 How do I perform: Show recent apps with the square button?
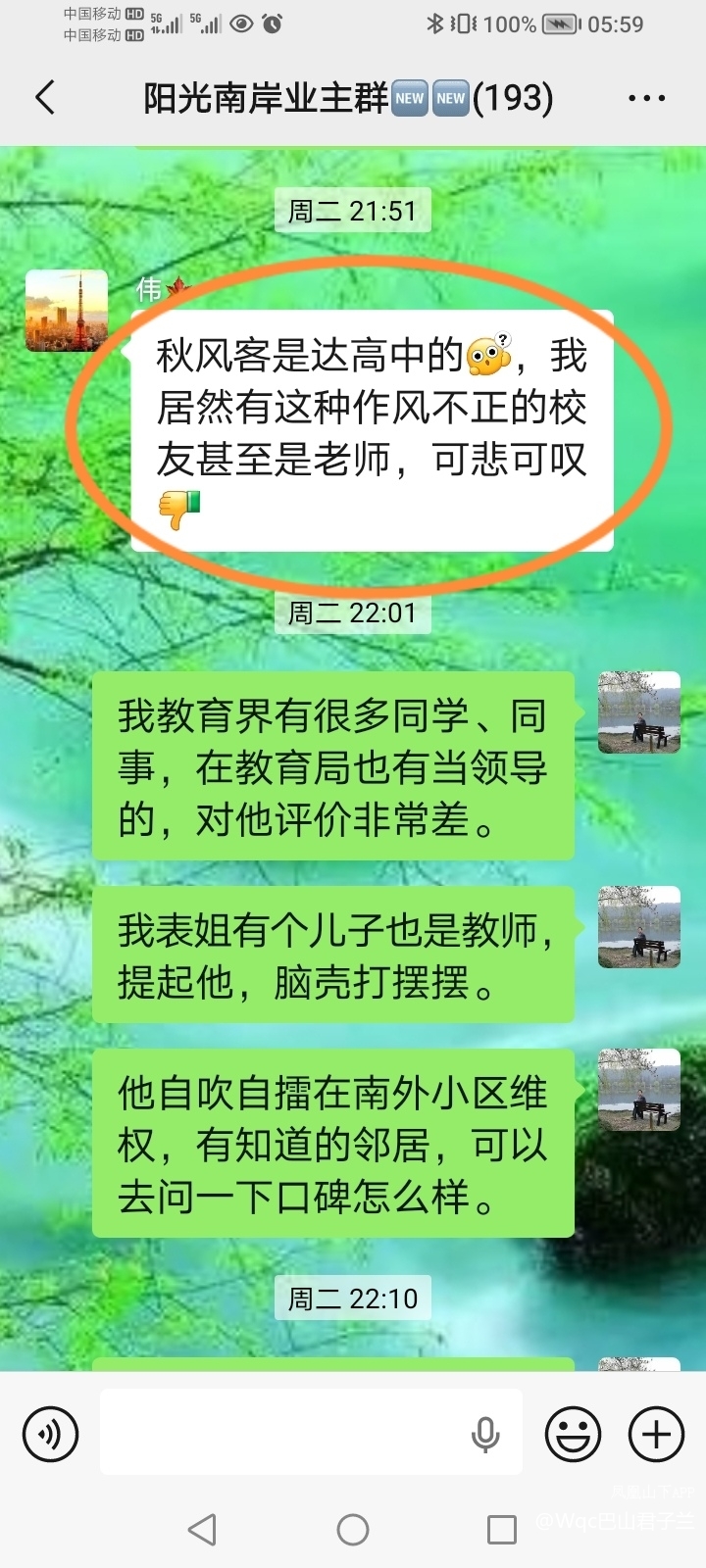point(502,1529)
